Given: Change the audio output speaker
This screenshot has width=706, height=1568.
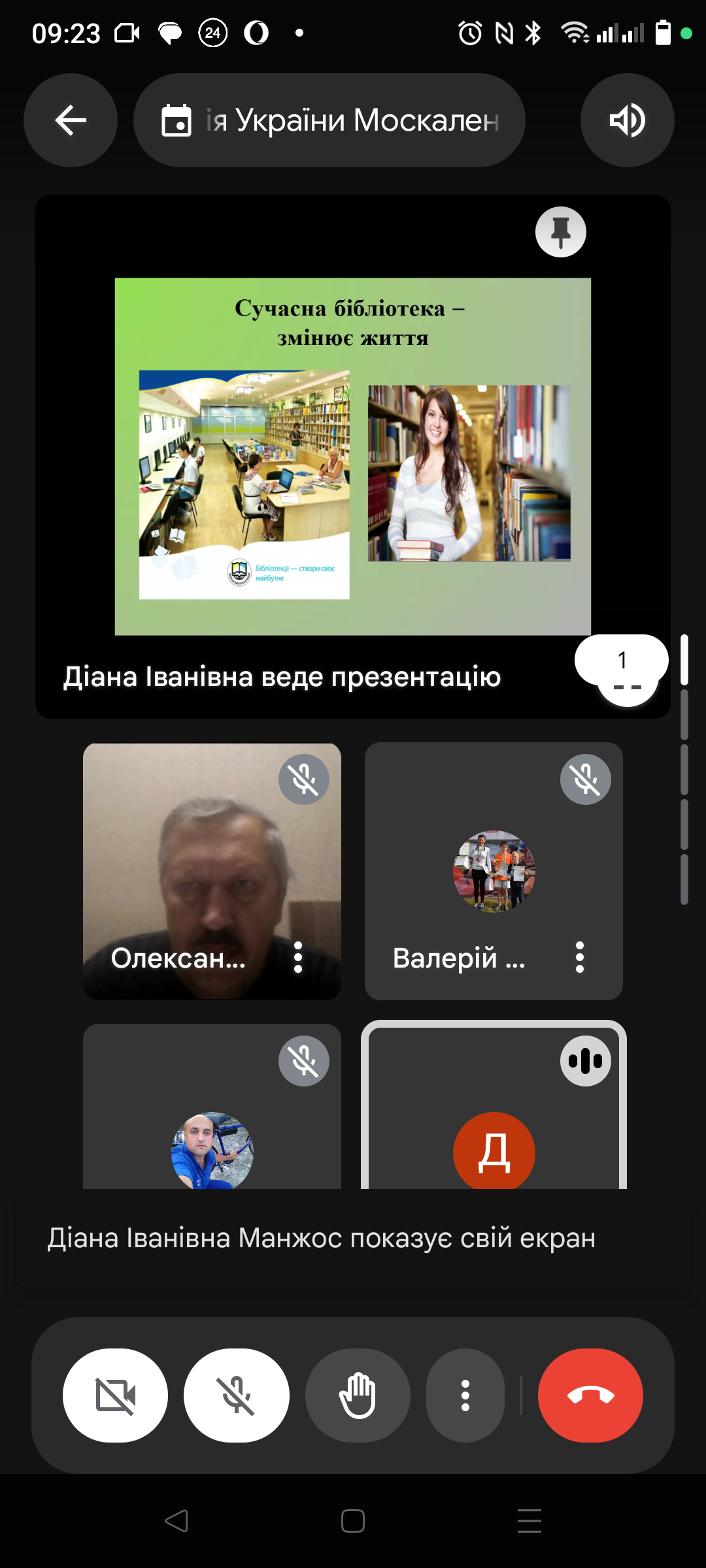Looking at the screenshot, I should pos(627,120).
